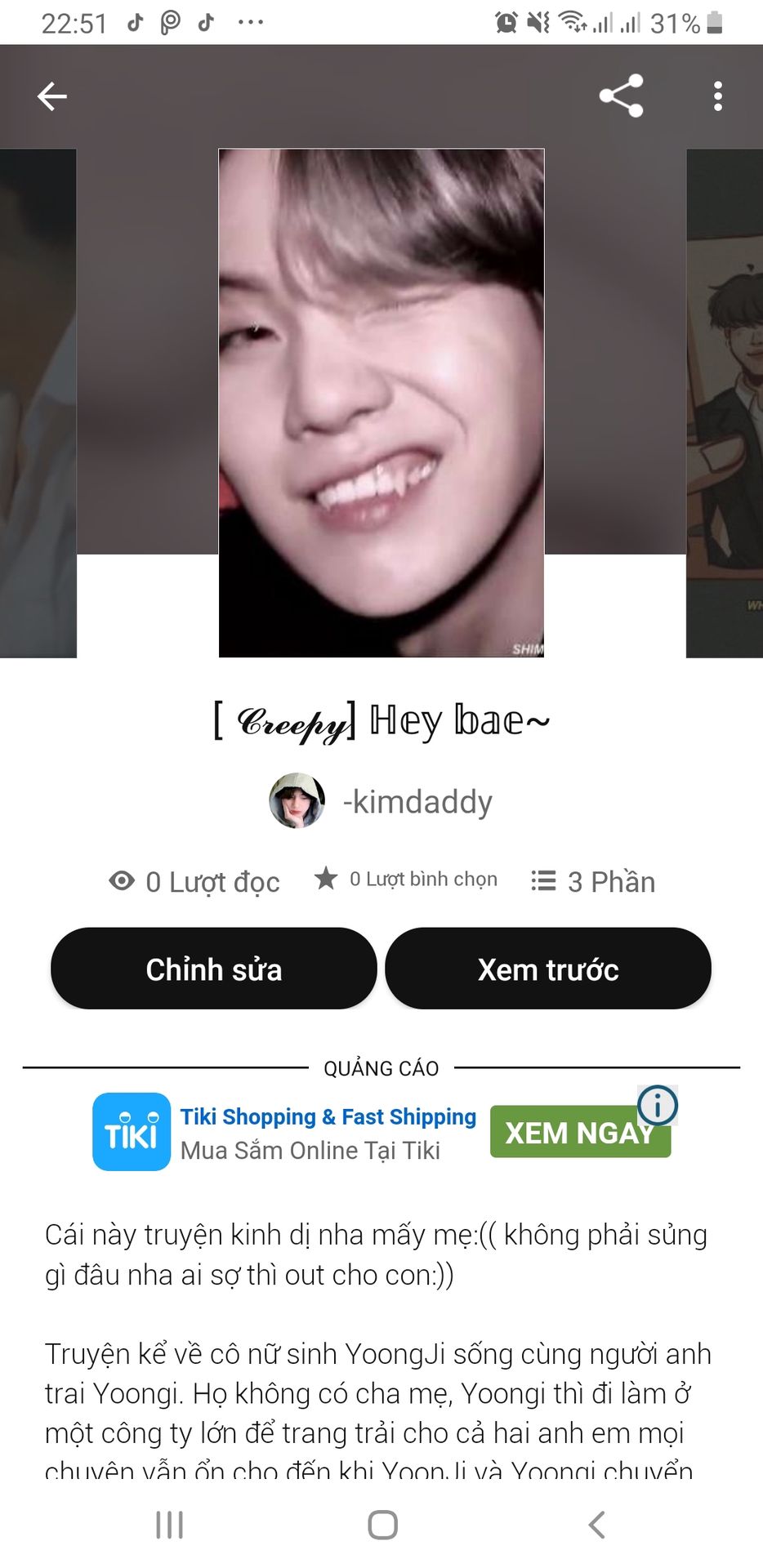Open the 3 Phần chapter list
763x1568 pixels.
(593, 882)
